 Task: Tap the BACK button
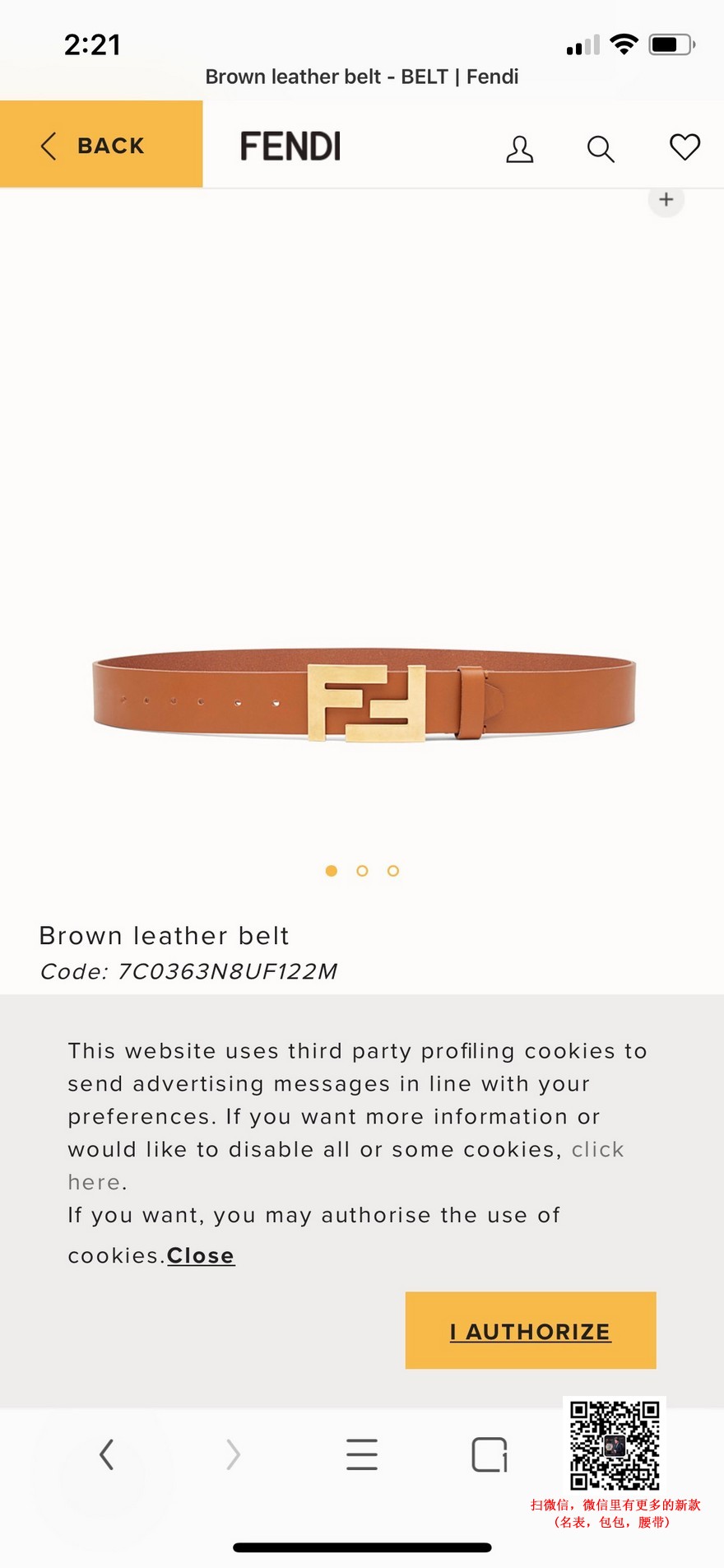pyautogui.click(x=100, y=145)
